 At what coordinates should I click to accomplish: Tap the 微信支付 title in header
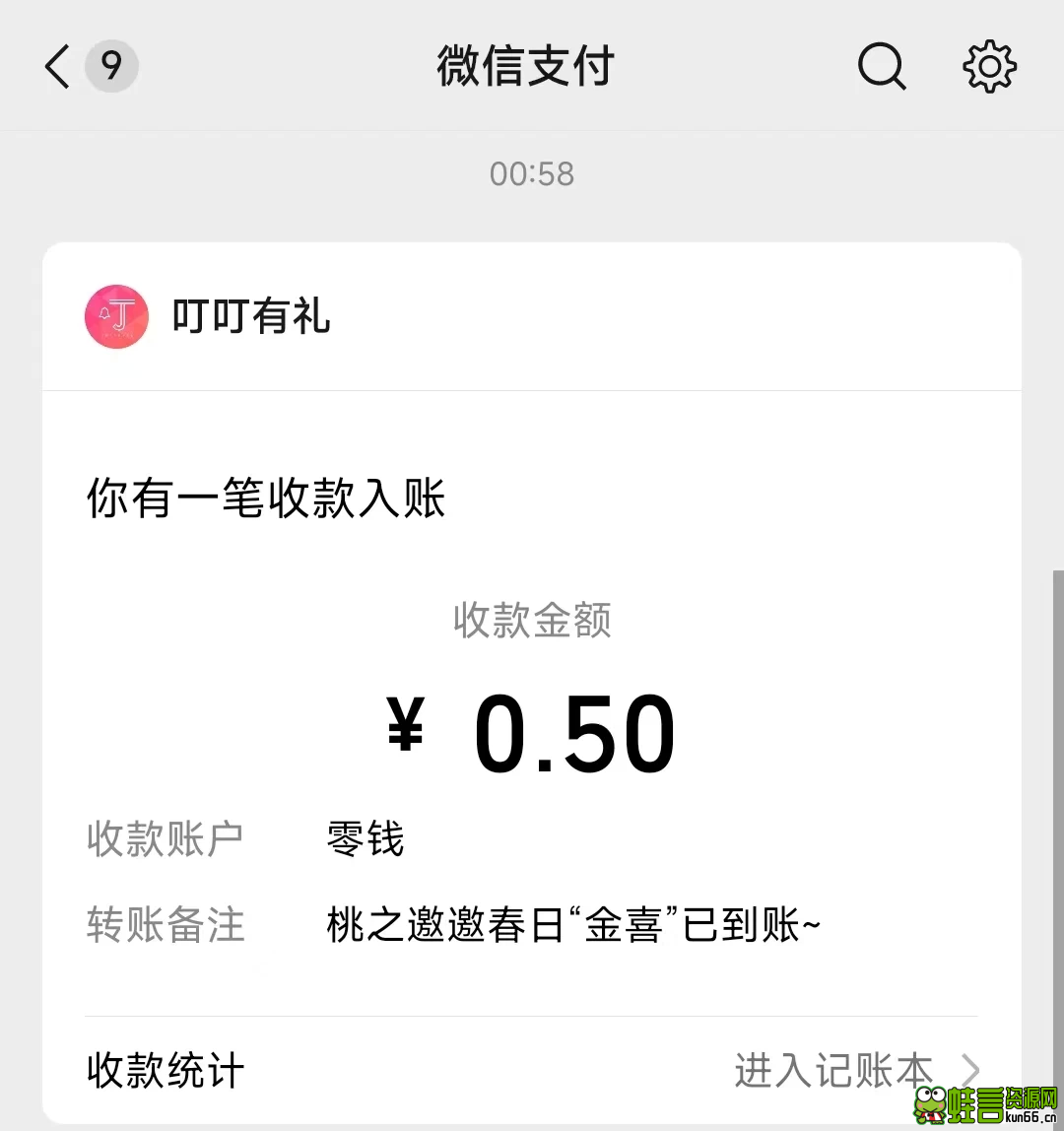point(524,66)
